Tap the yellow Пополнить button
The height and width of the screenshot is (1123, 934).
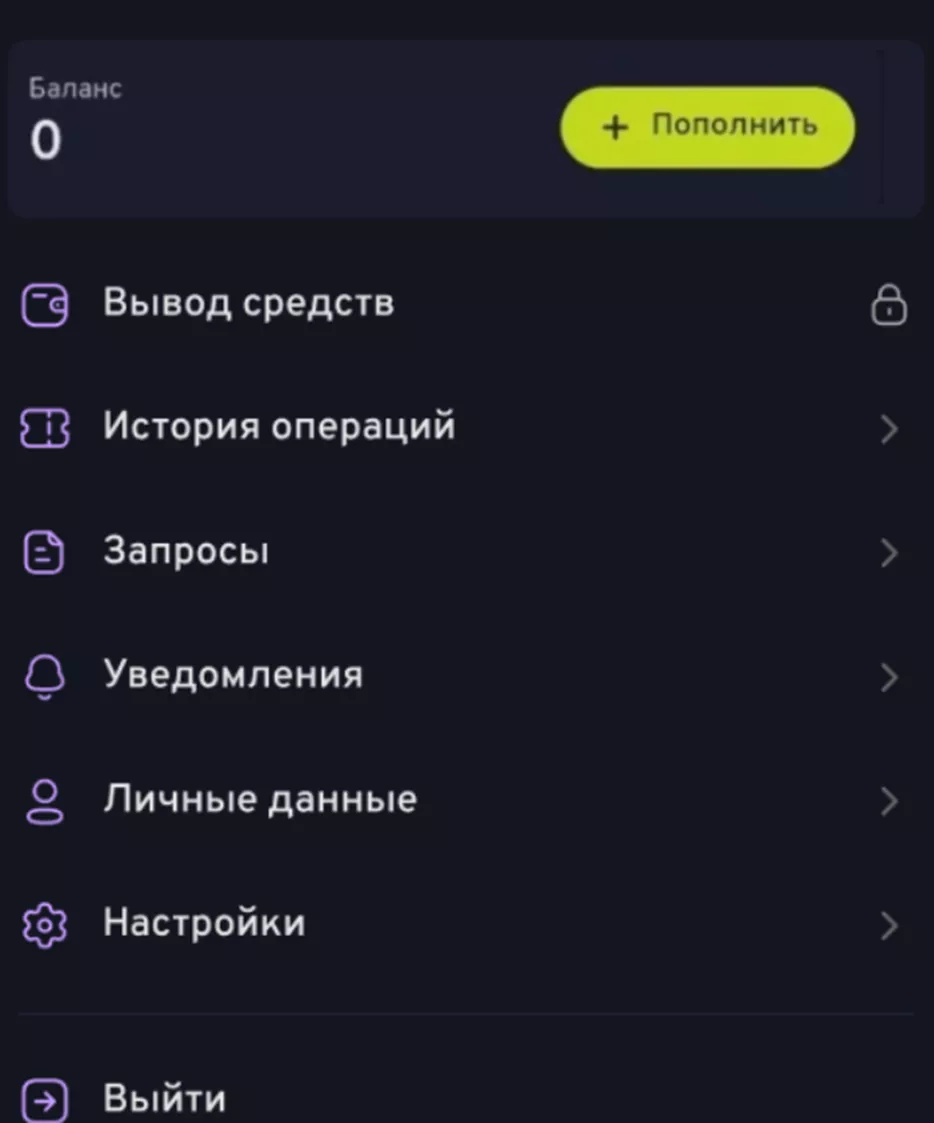(707, 127)
